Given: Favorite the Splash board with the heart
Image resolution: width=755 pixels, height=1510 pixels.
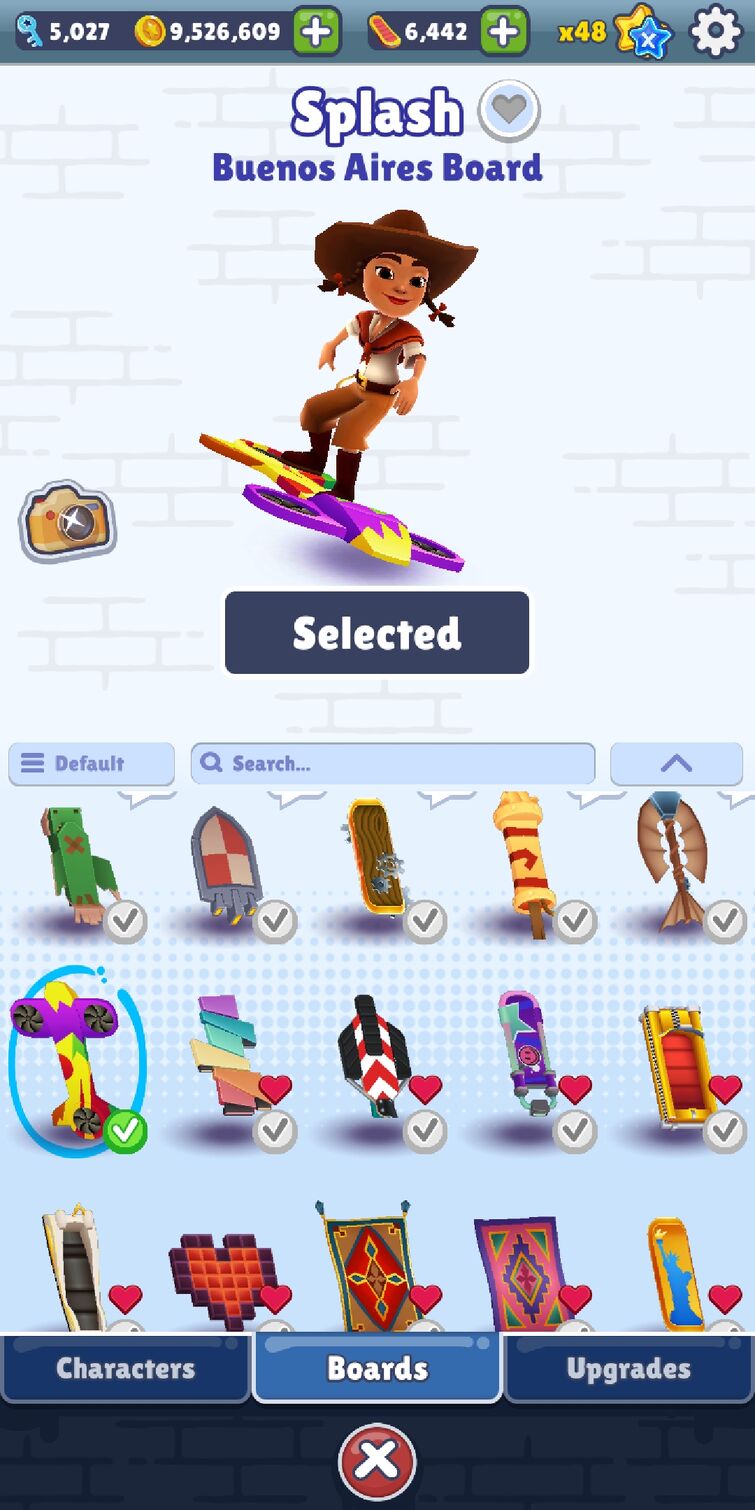Looking at the screenshot, I should (x=509, y=111).
